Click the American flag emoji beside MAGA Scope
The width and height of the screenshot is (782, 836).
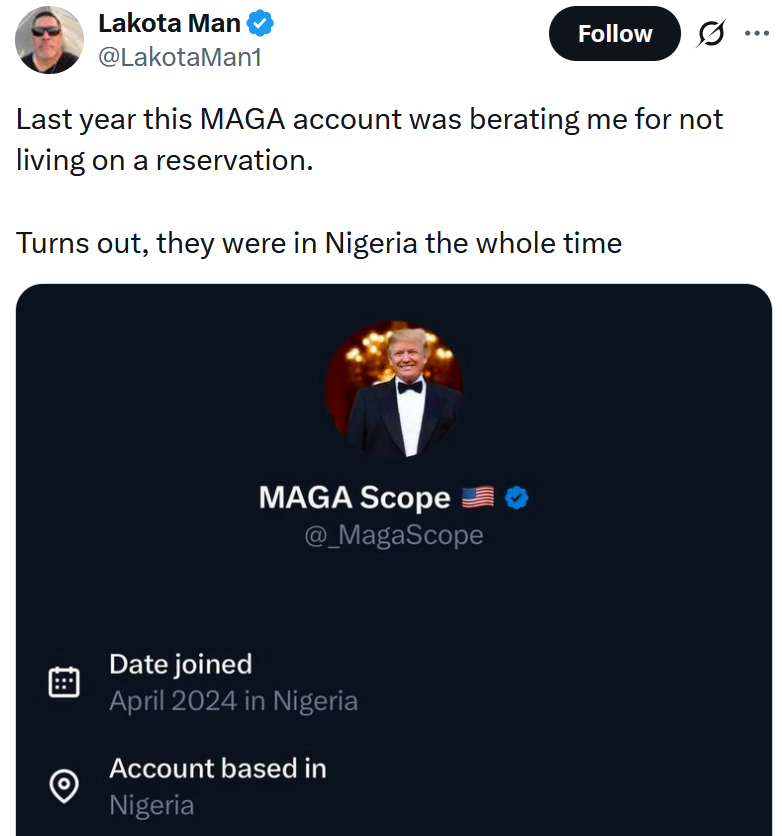[479, 496]
